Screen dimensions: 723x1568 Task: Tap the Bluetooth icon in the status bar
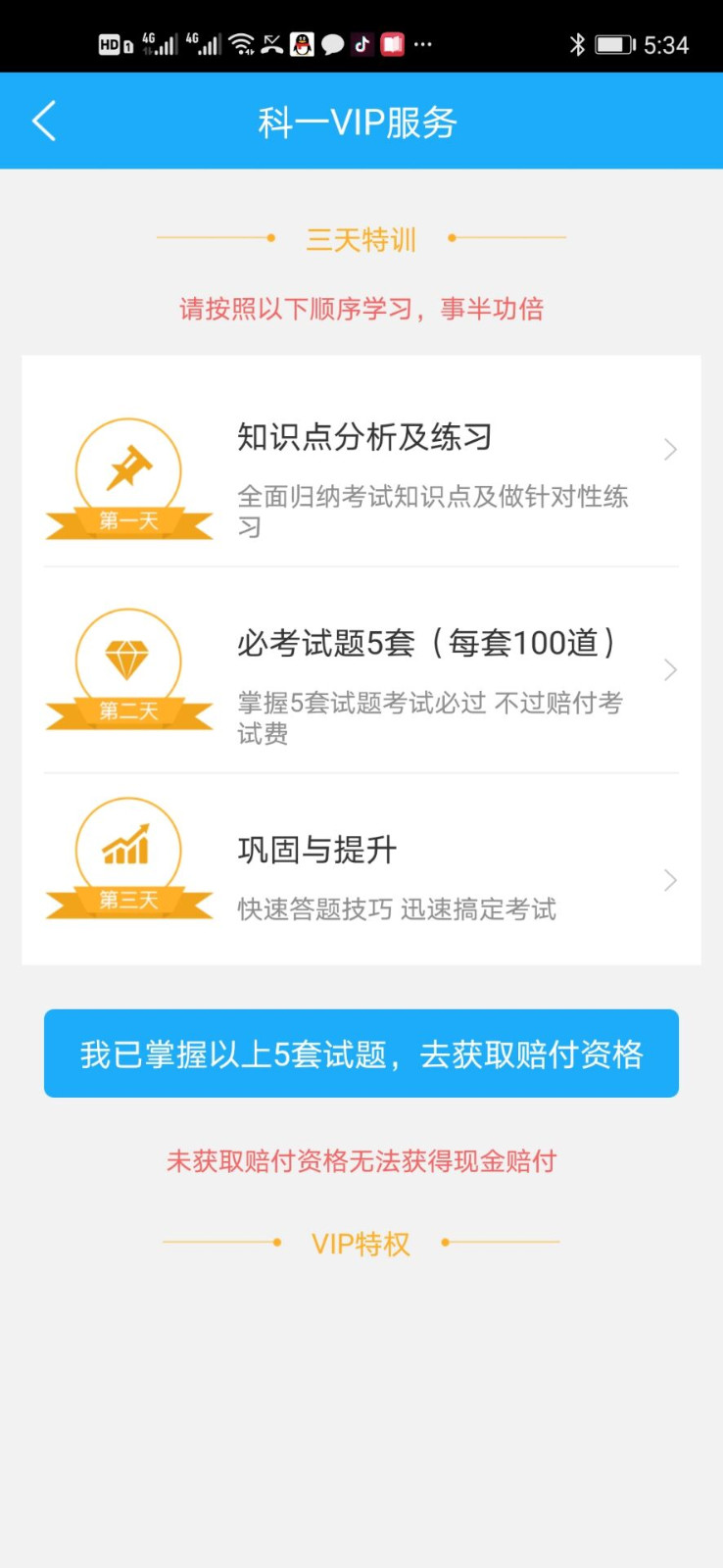pos(580,43)
